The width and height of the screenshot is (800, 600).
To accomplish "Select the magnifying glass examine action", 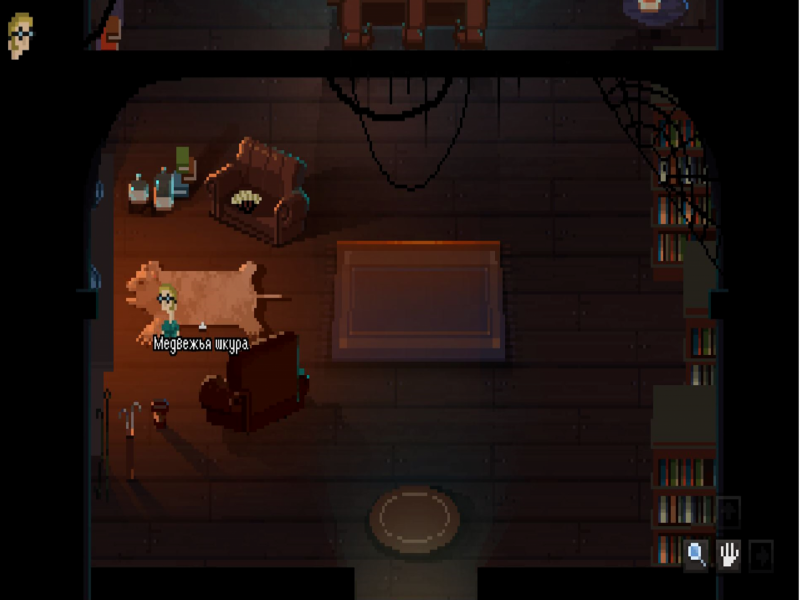I will tap(695, 554).
